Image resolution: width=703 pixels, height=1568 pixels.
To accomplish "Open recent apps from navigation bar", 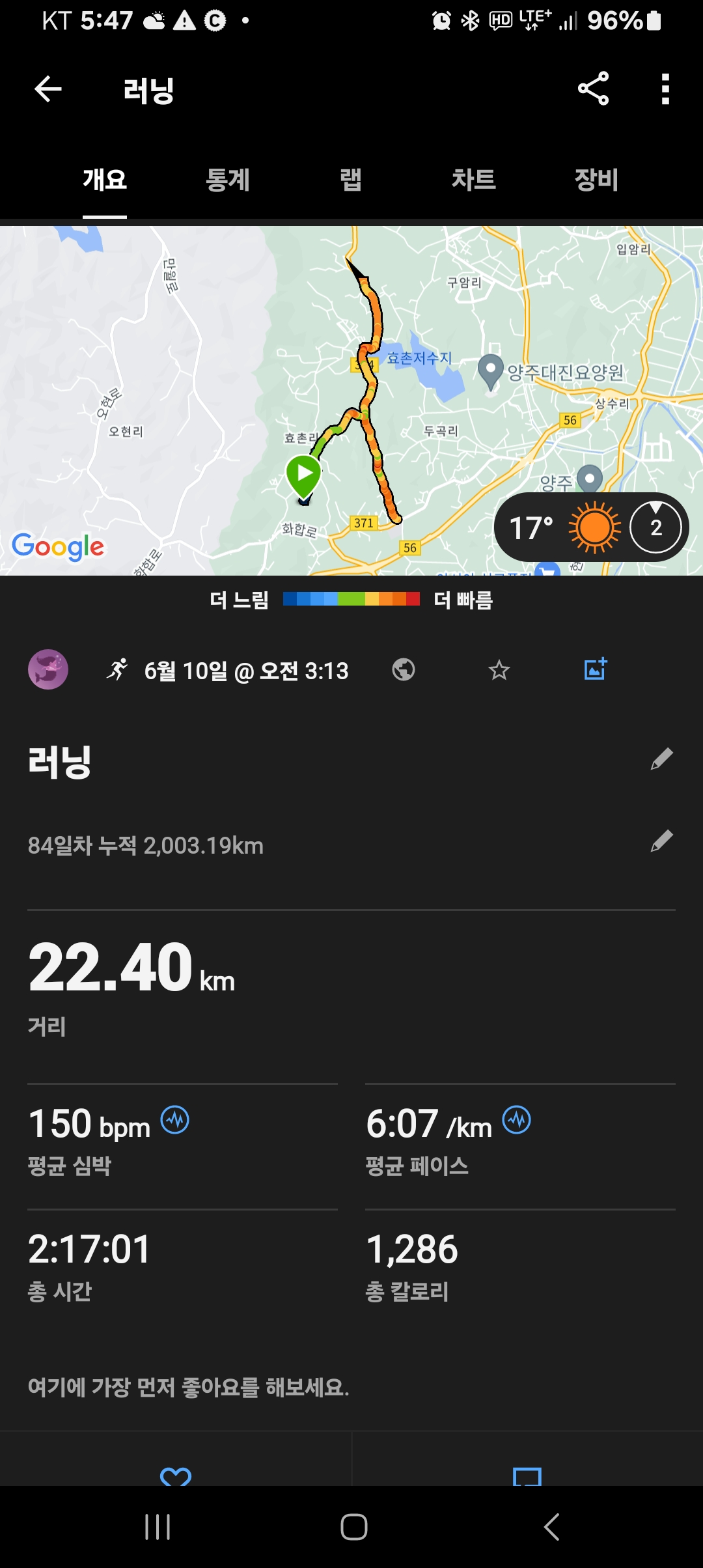I will pos(158,1526).
